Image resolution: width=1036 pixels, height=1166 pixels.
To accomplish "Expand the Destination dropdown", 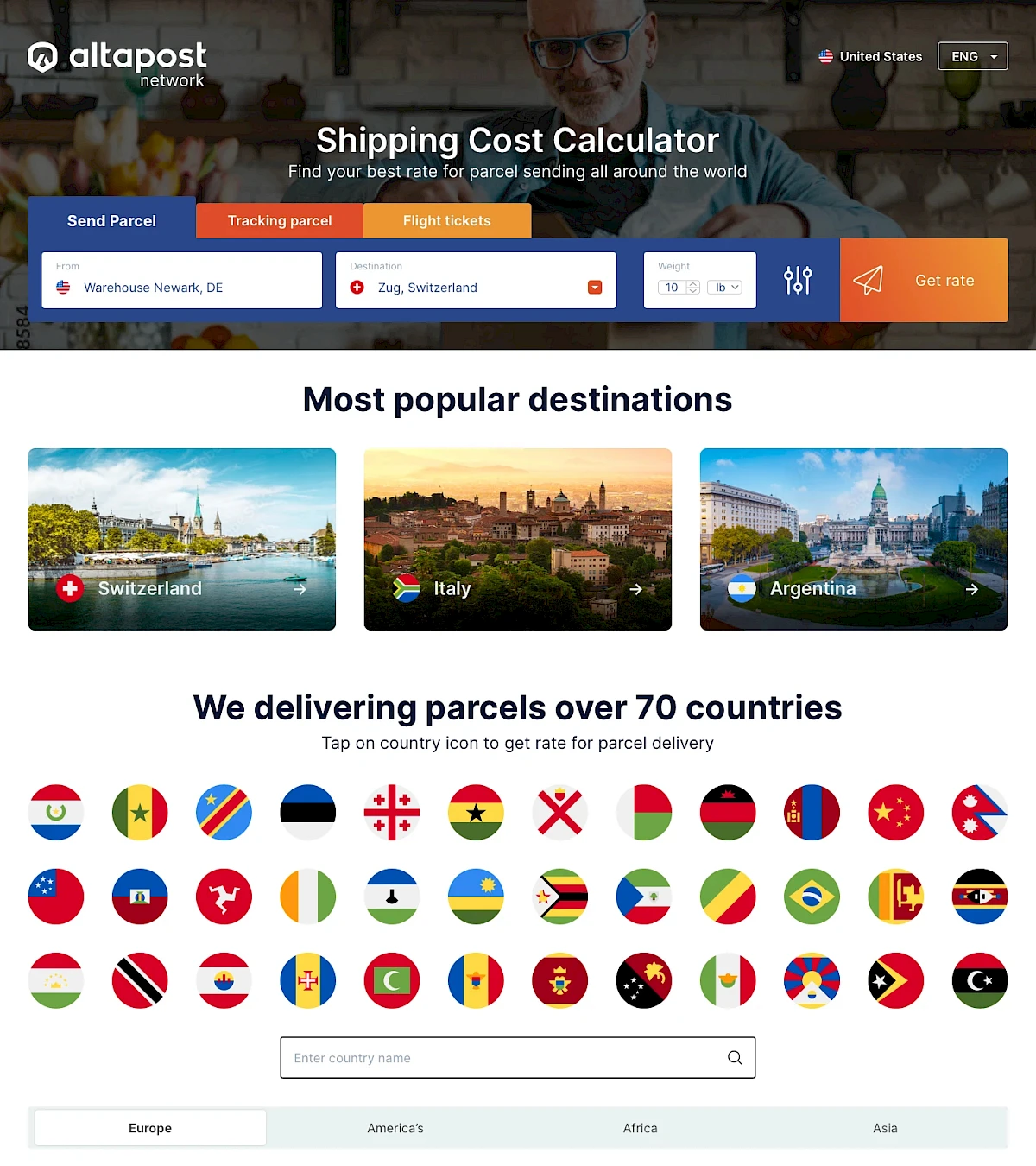I will click(x=595, y=288).
